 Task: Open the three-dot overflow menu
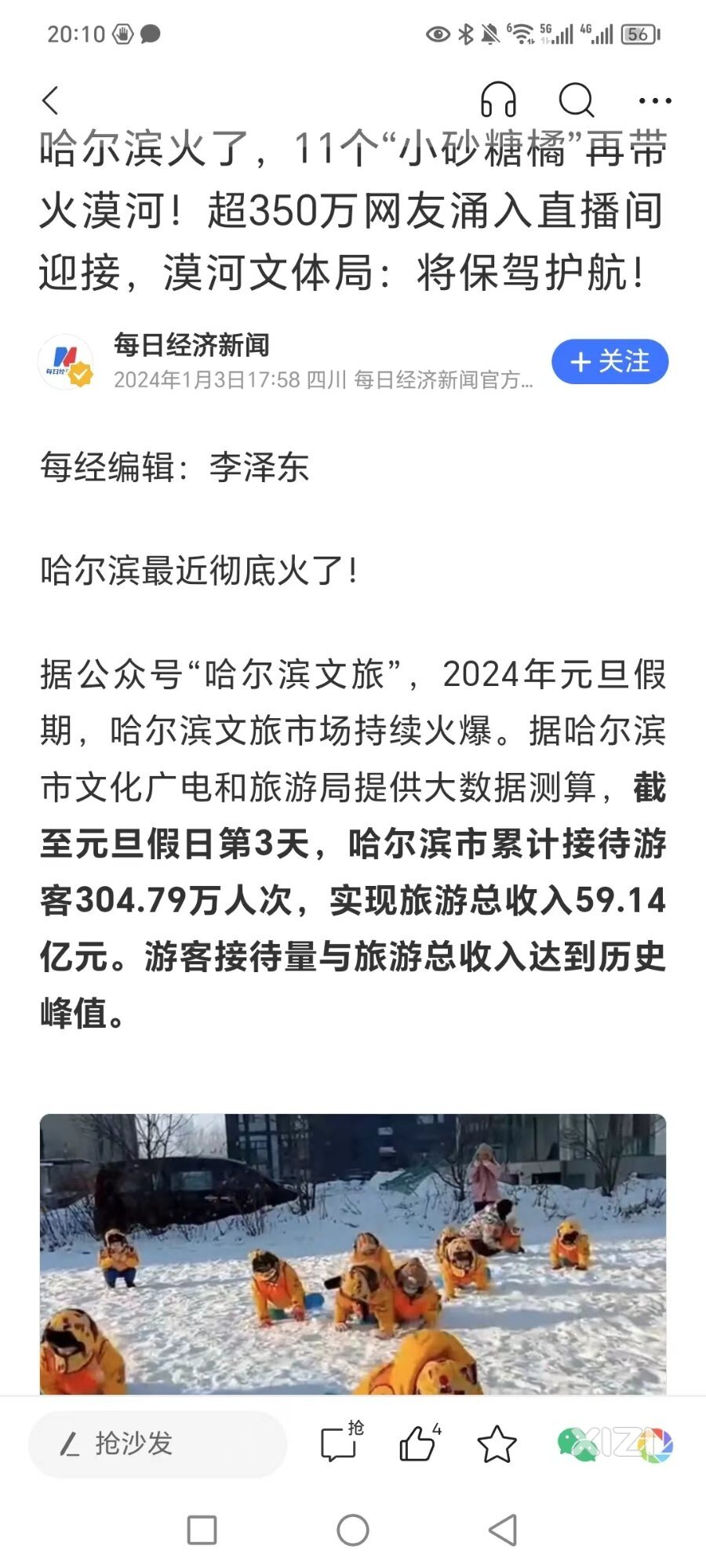655,101
